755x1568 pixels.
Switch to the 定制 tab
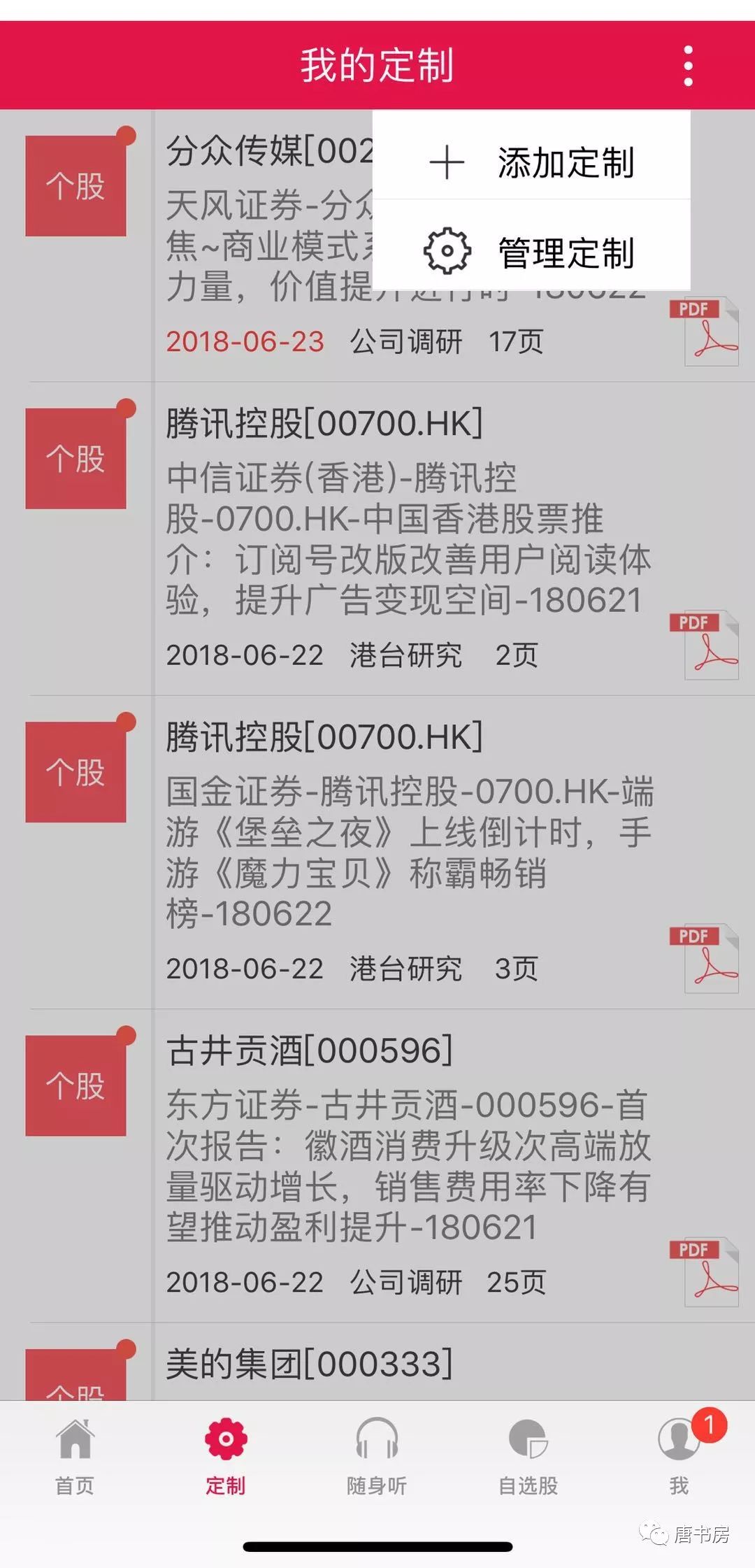(x=225, y=1457)
